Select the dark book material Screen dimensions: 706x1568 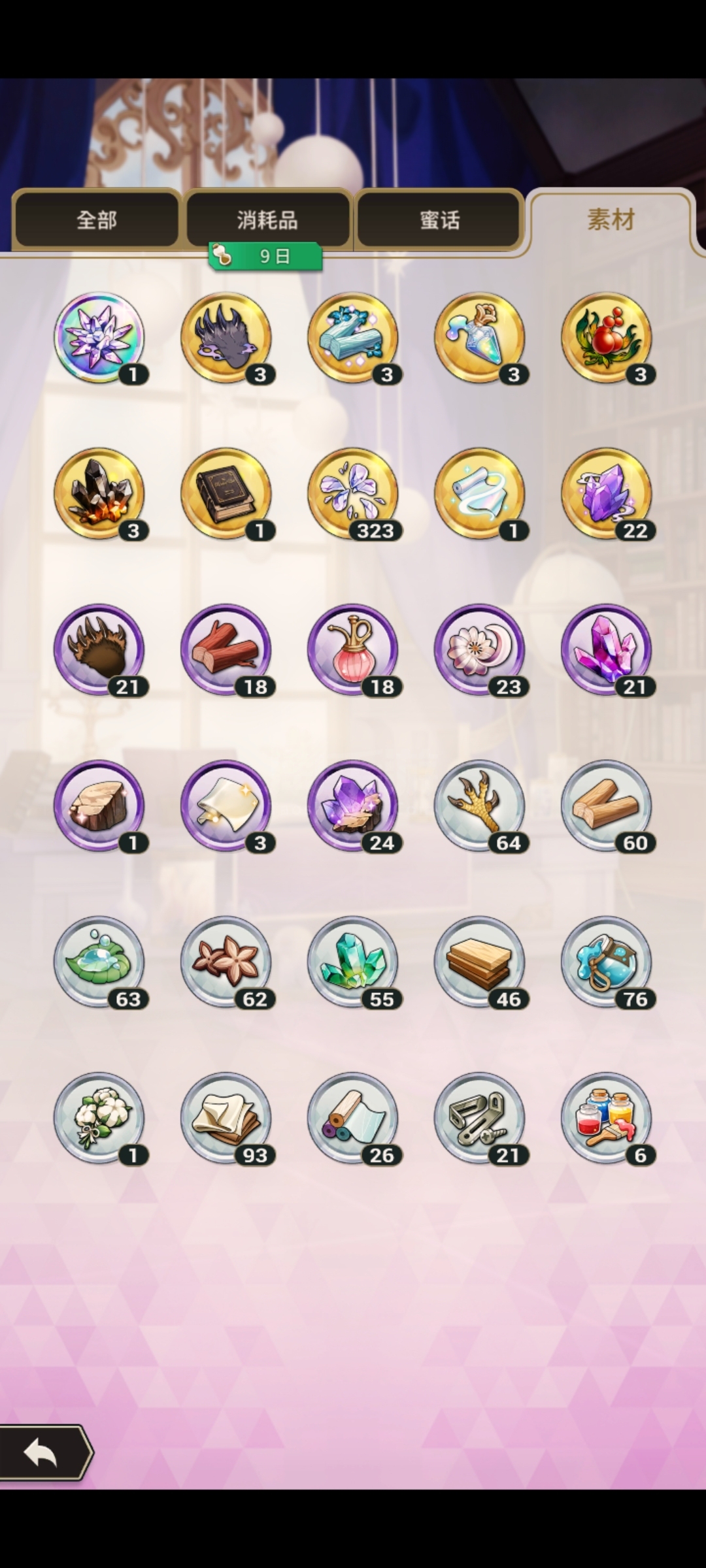click(226, 493)
